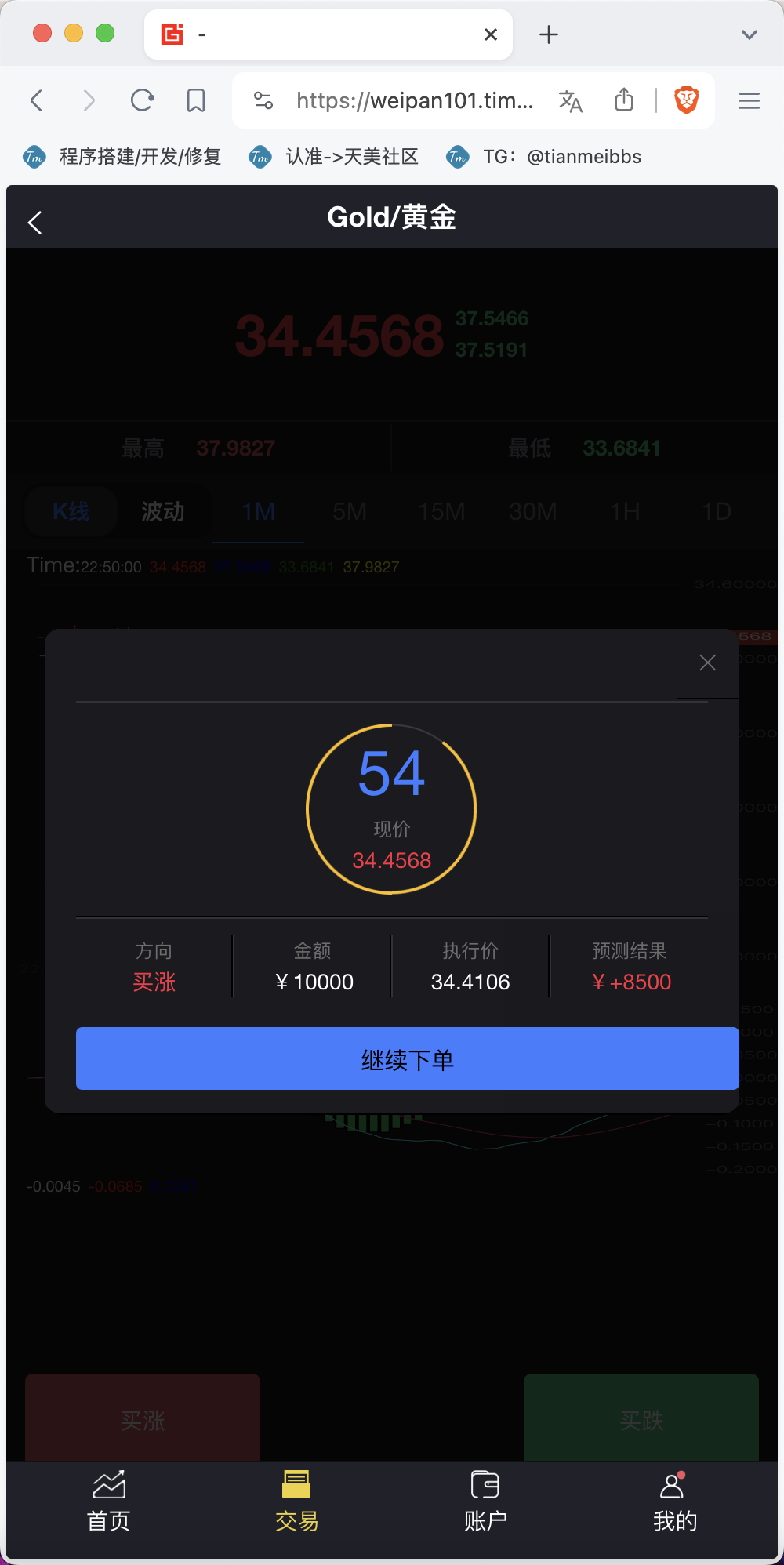Tap 继续下单 to continue ordering
The image size is (784, 1565).
407,1058
